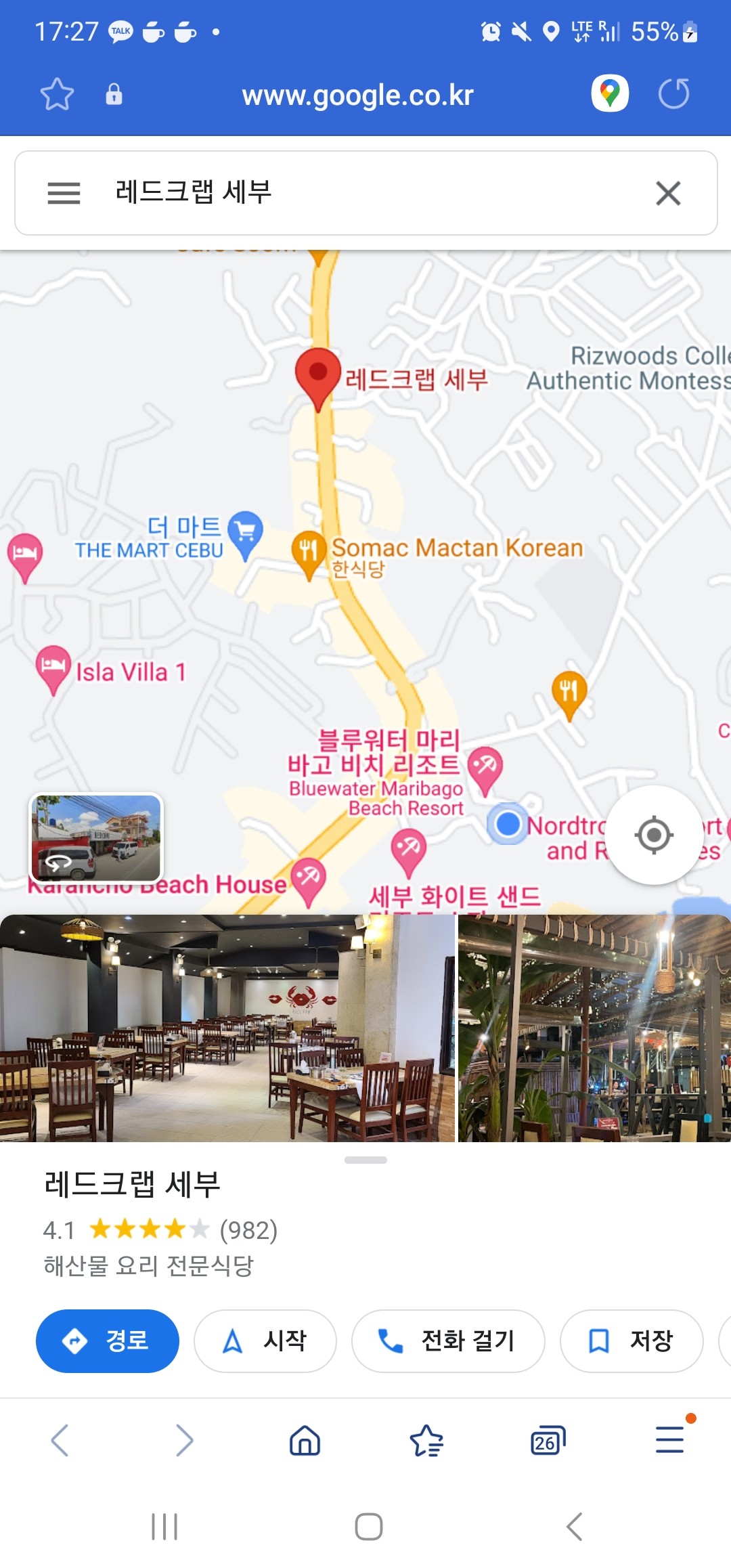Open the Street View thumbnail
Screen dimensions: 731x1568
[x=96, y=837]
